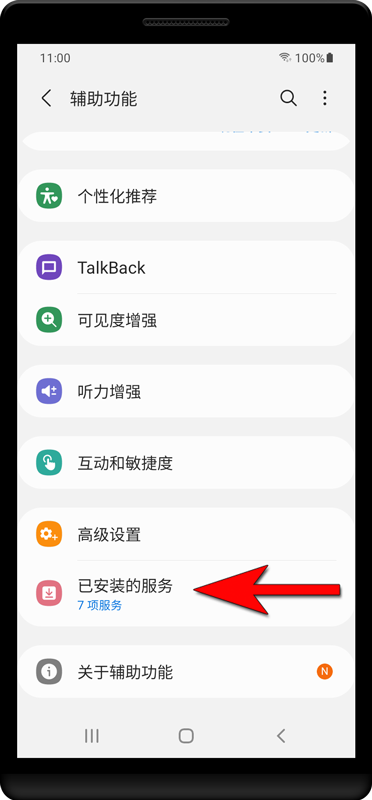This screenshot has width=372, height=800.
Task: Select 听力增强
Action: 186,391
